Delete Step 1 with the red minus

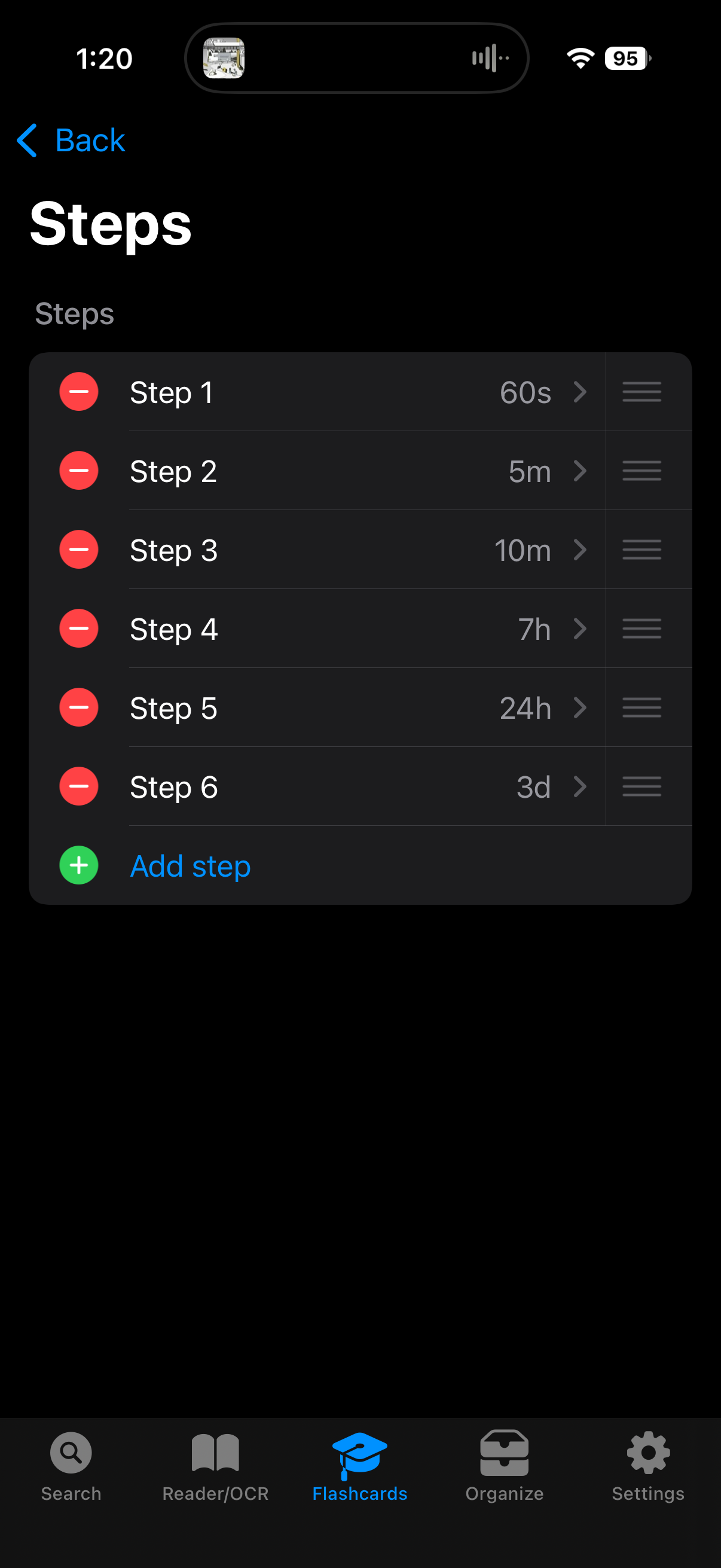78,392
